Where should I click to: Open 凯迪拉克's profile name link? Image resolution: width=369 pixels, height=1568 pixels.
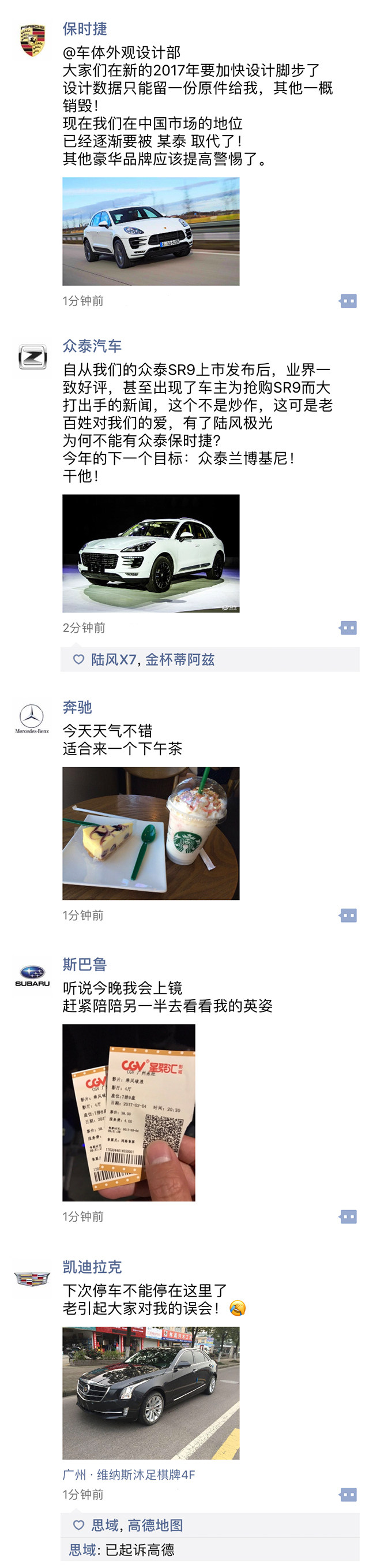coord(92,1266)
